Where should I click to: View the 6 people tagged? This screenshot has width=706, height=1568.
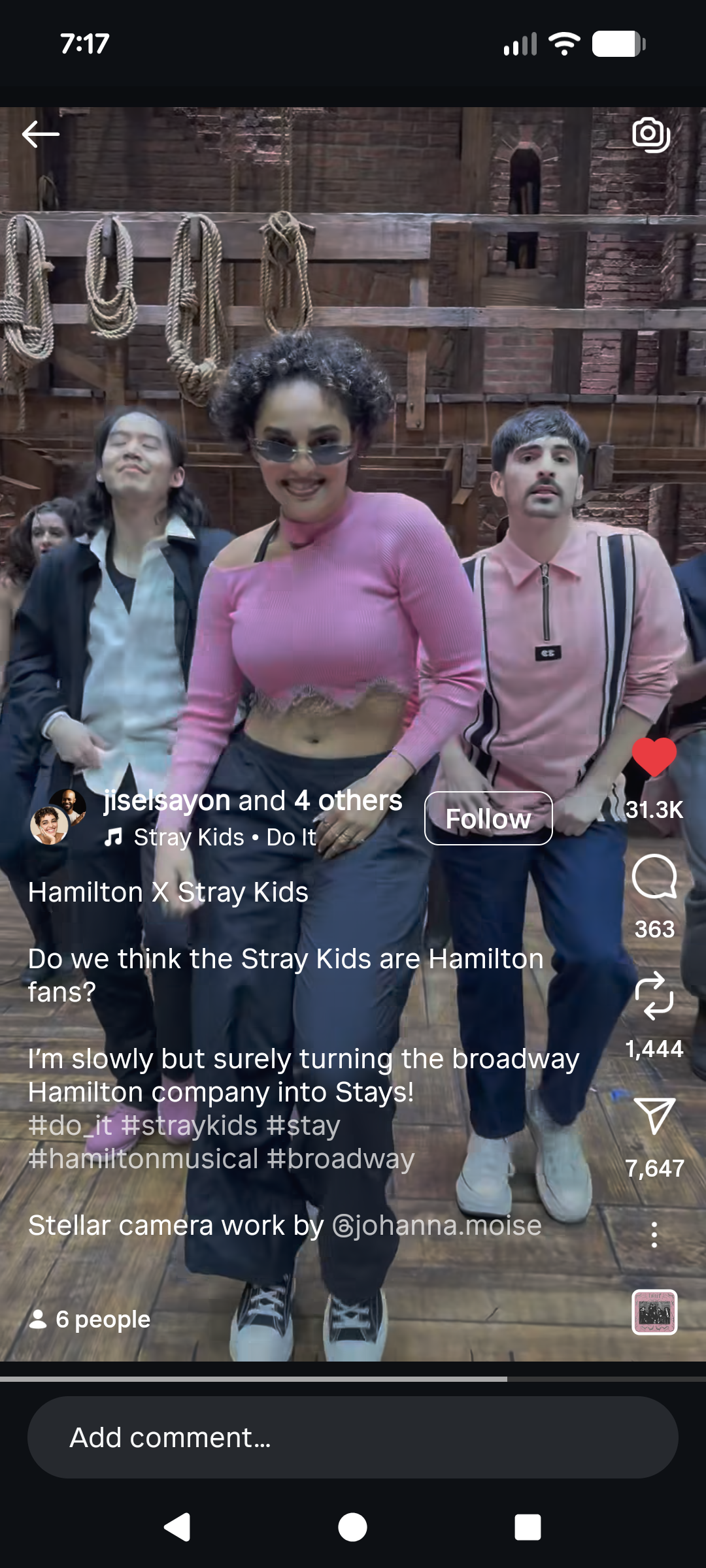[90, 1319]
